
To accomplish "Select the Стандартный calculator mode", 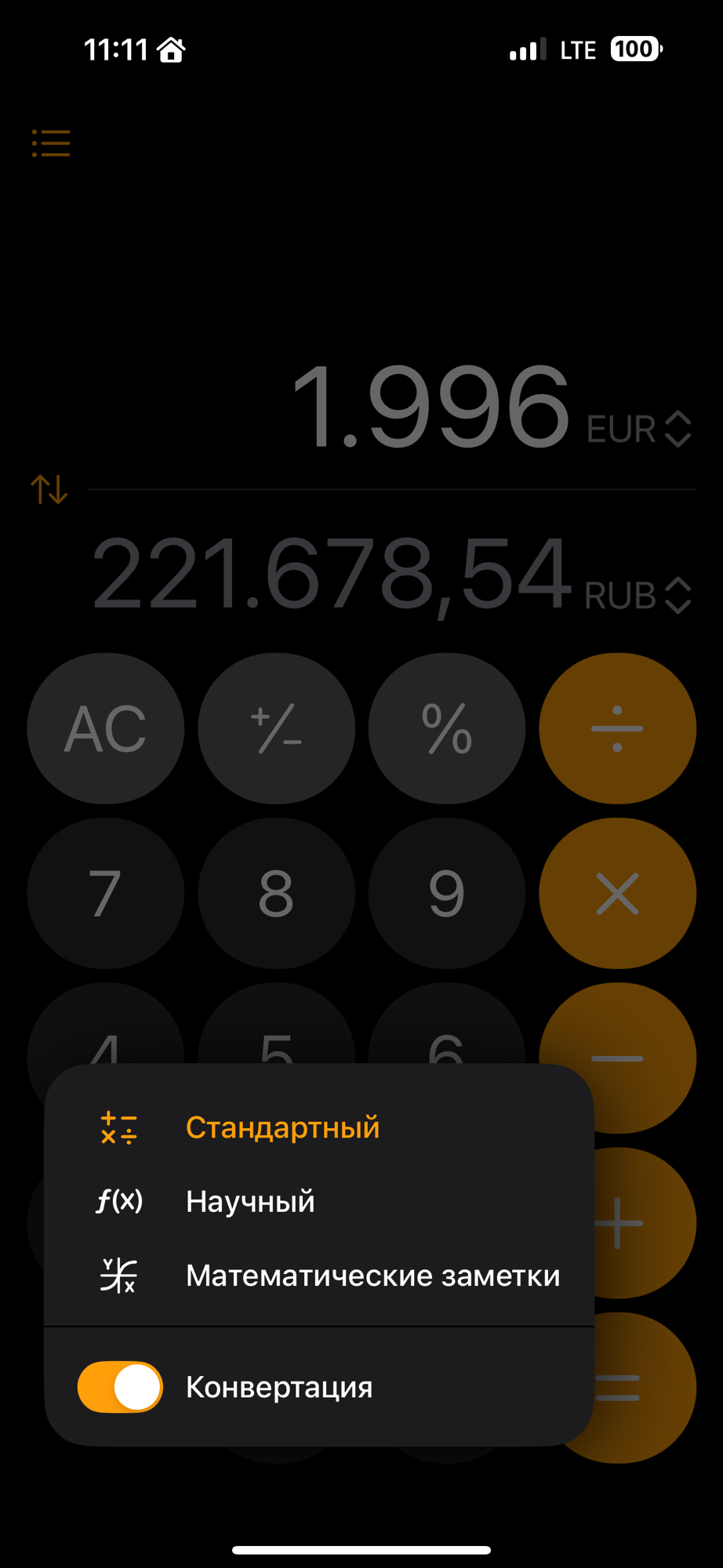I will coord(282,1127).
